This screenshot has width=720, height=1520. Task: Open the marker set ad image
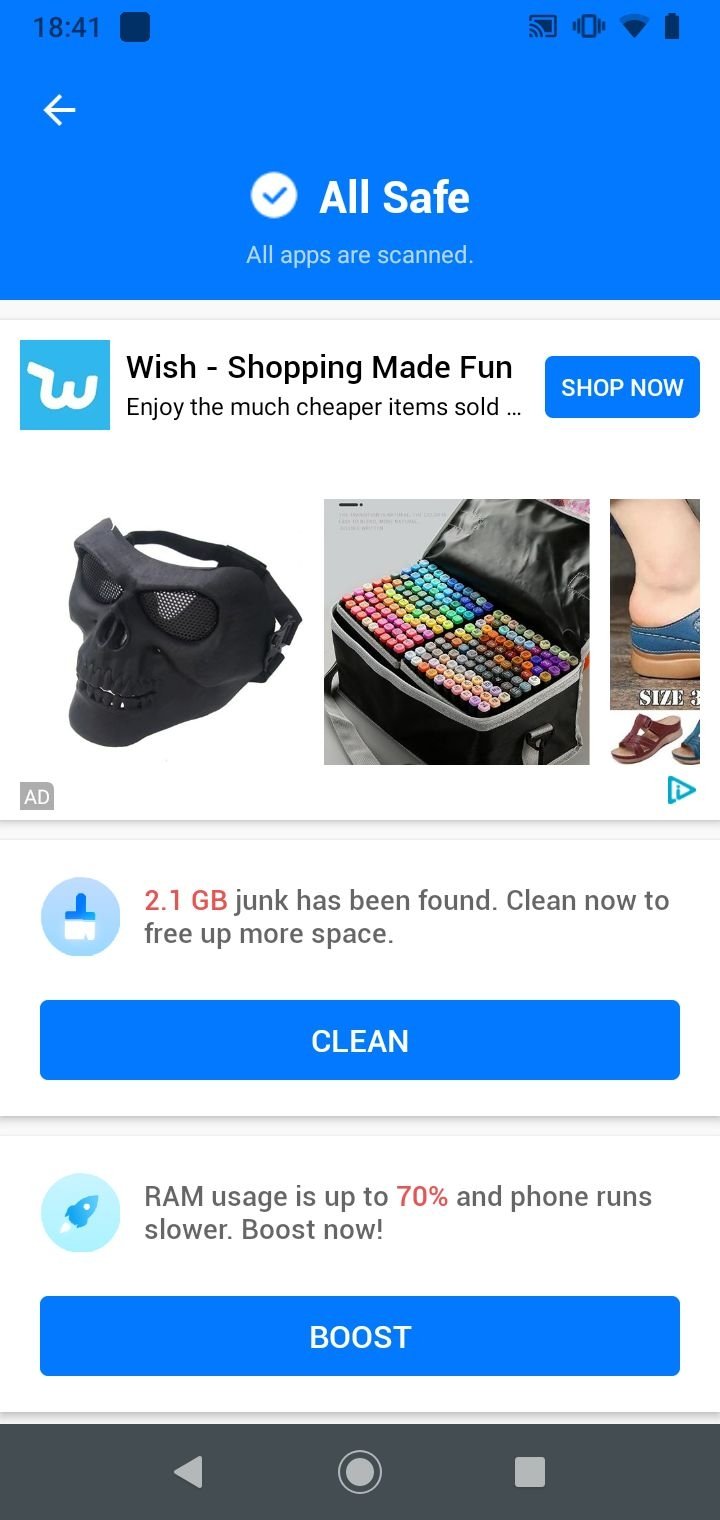(457, 632)
